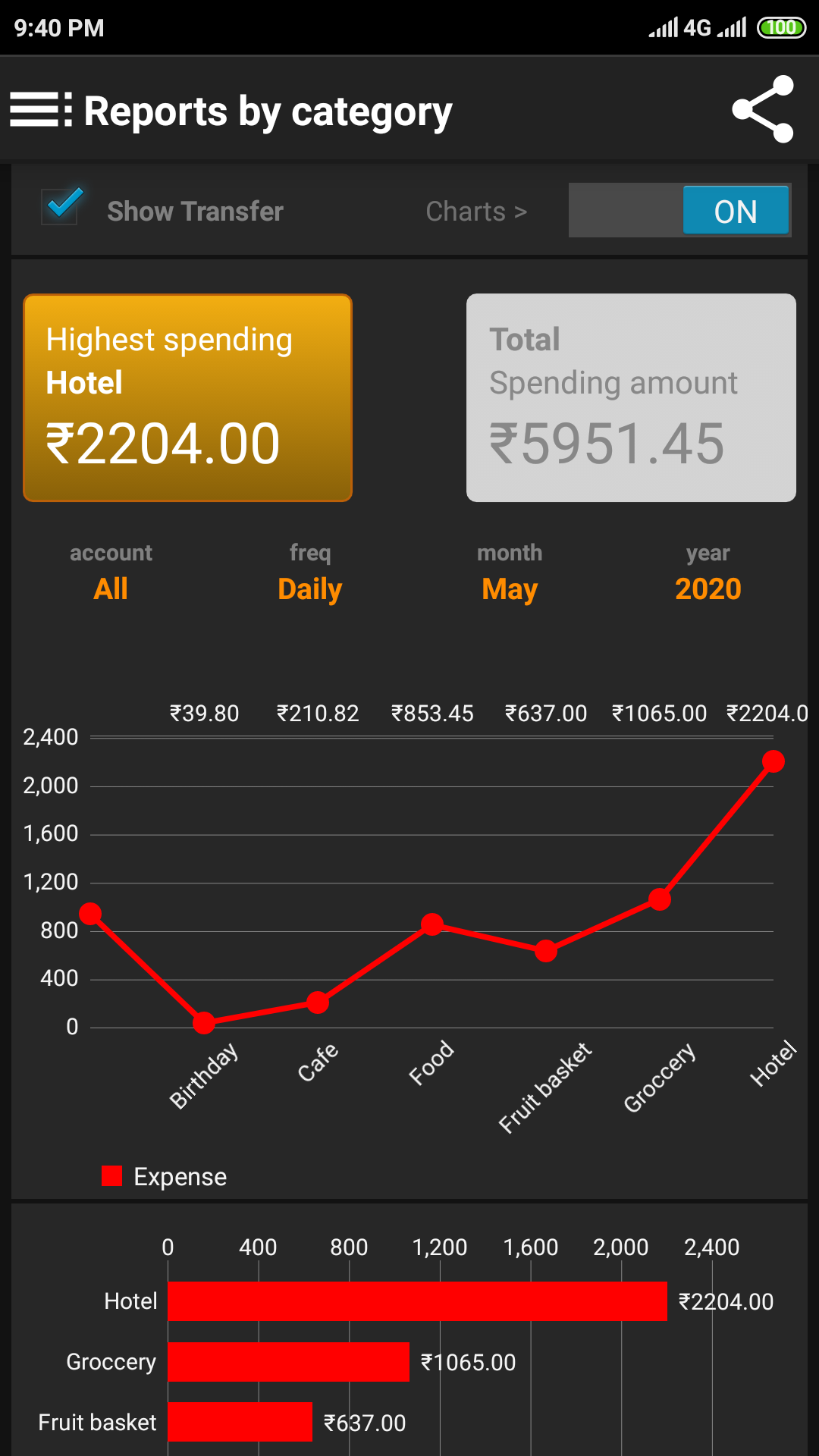Turn off the Charts switch
The width and height of the screenshot is (819, 1456).
pyautogui.click(x=679, y=210)
